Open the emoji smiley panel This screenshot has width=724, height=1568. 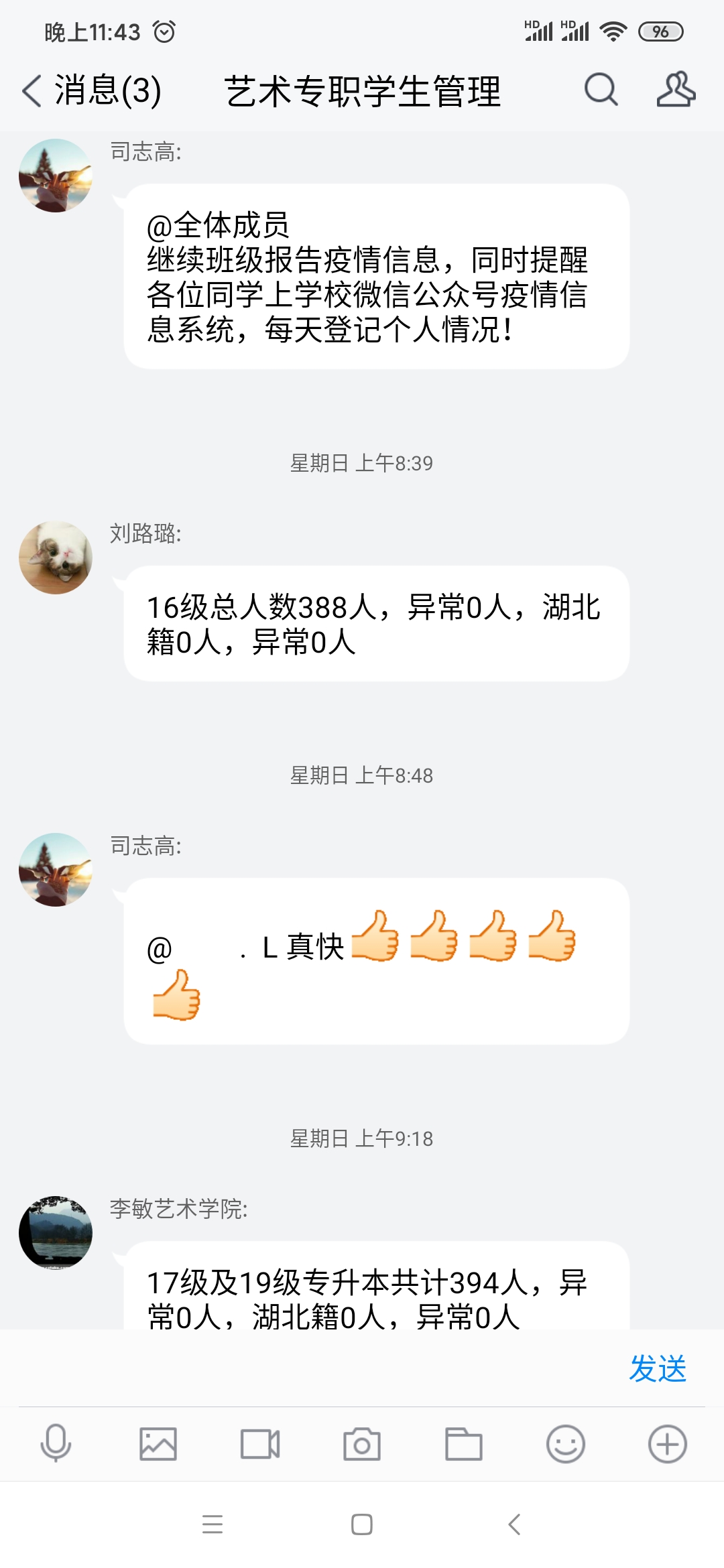click(x=566, y=1444)
